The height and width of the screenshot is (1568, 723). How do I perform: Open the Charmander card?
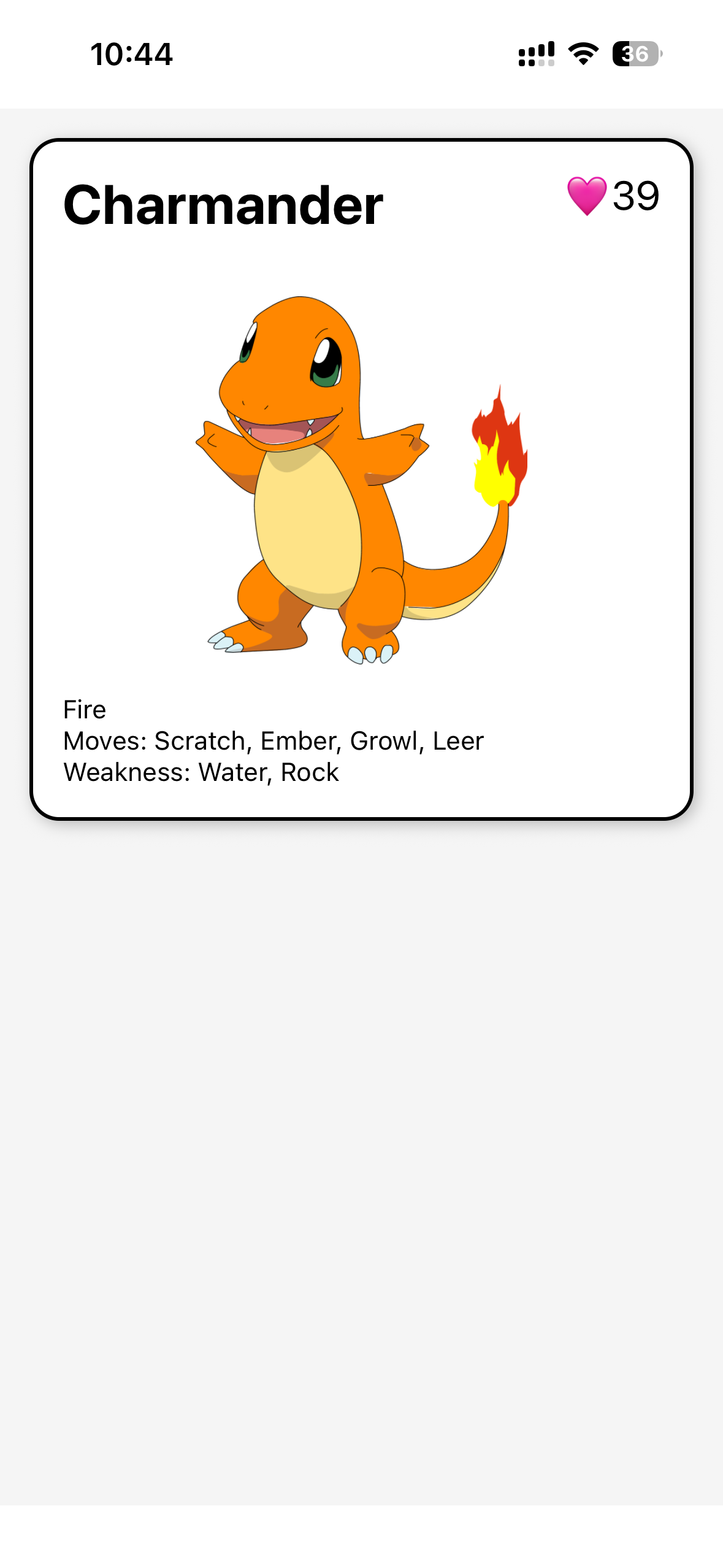pos(361,479)
